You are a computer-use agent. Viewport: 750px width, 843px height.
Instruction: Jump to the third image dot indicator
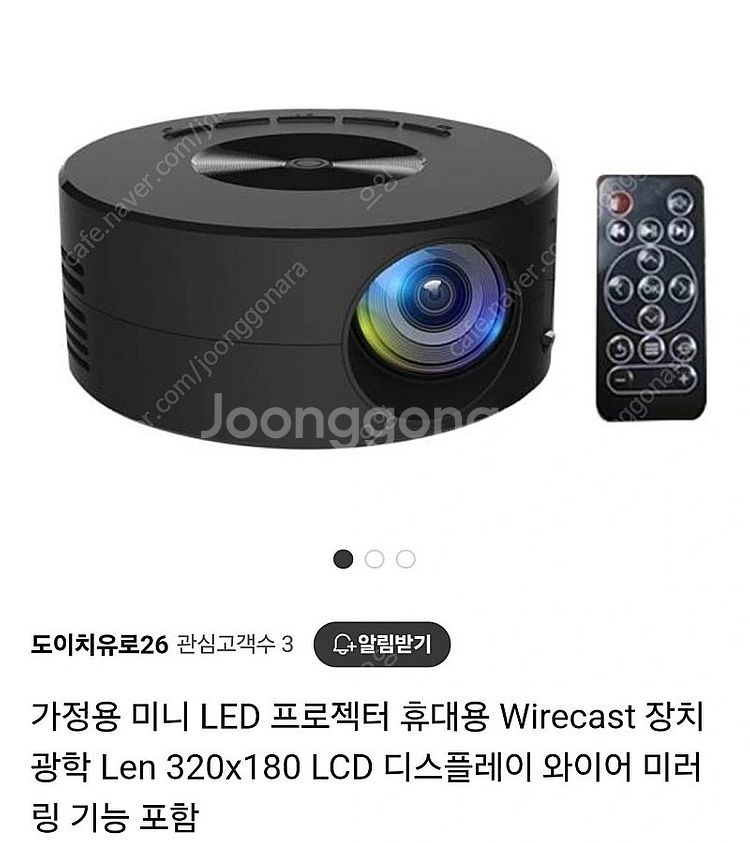tap(405, 559)
